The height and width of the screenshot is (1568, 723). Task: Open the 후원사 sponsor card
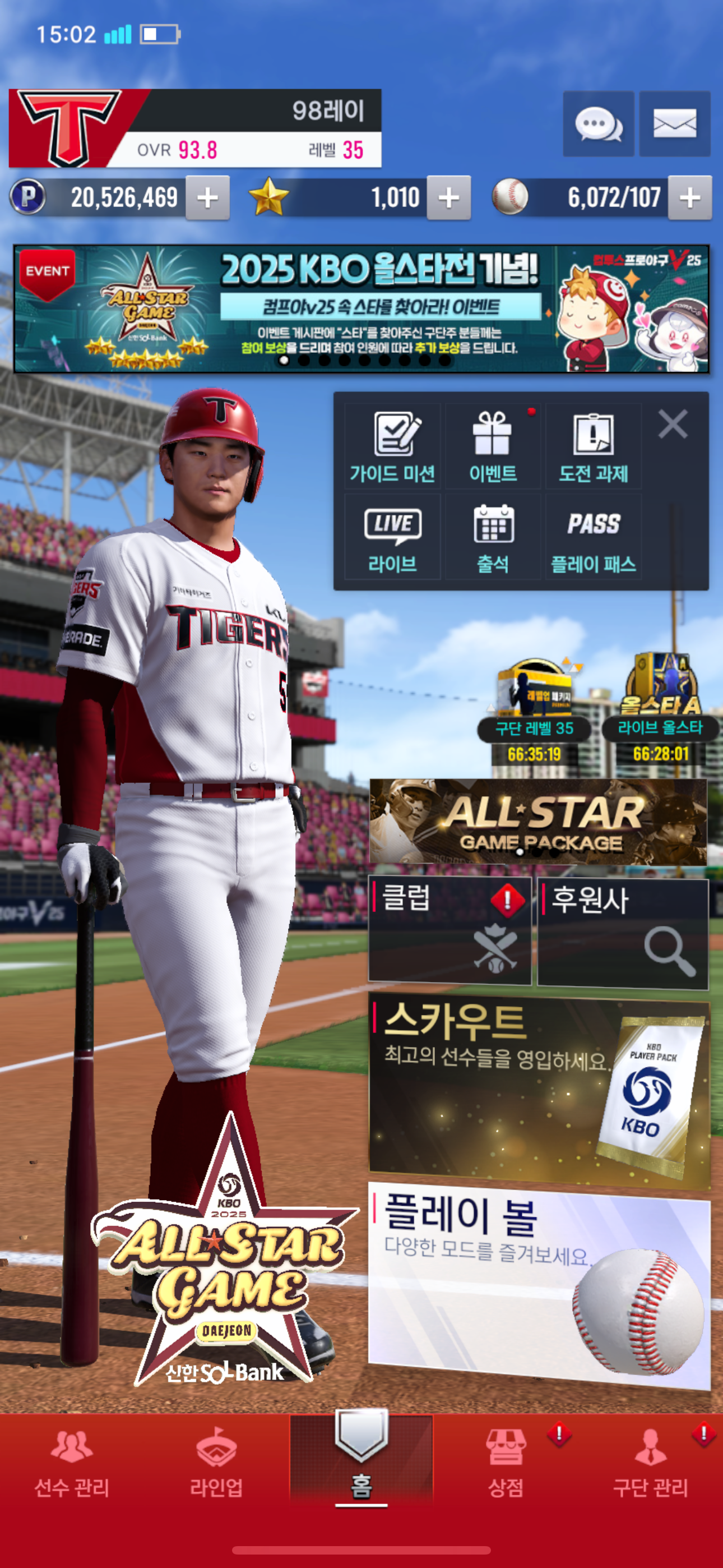(x=623, y=932)
